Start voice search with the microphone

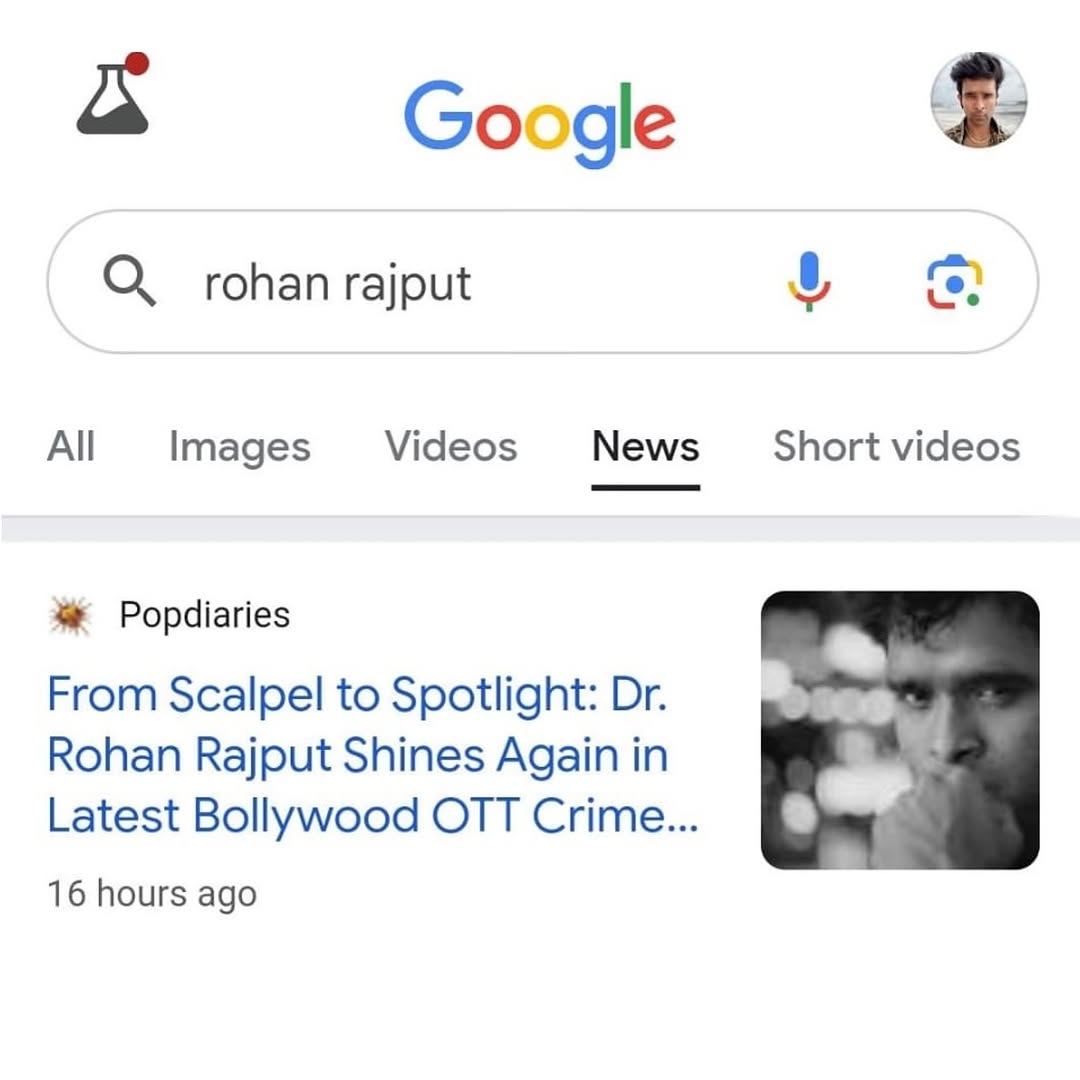point(809,281)
